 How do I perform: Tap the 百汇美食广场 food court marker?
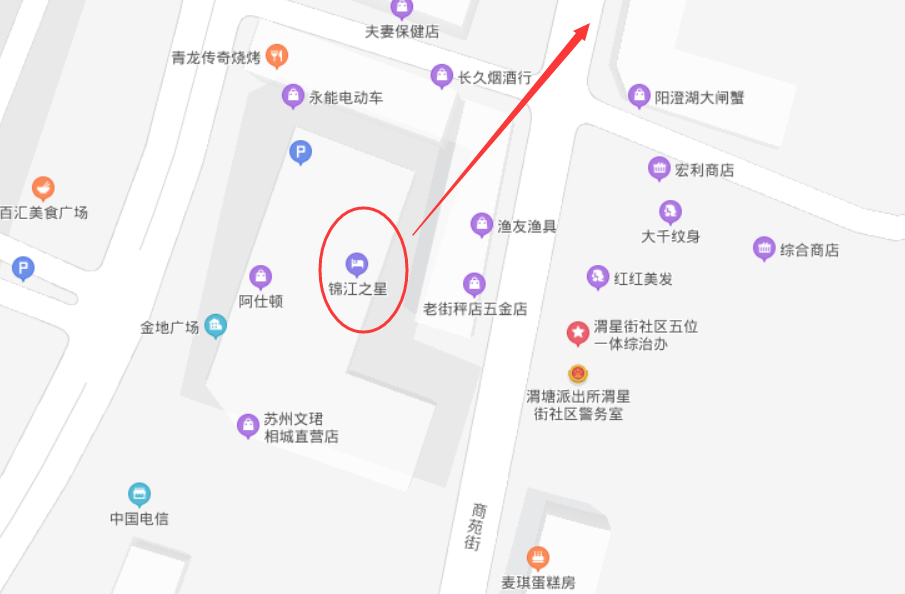pyautogui.click(x=43, y=188)
